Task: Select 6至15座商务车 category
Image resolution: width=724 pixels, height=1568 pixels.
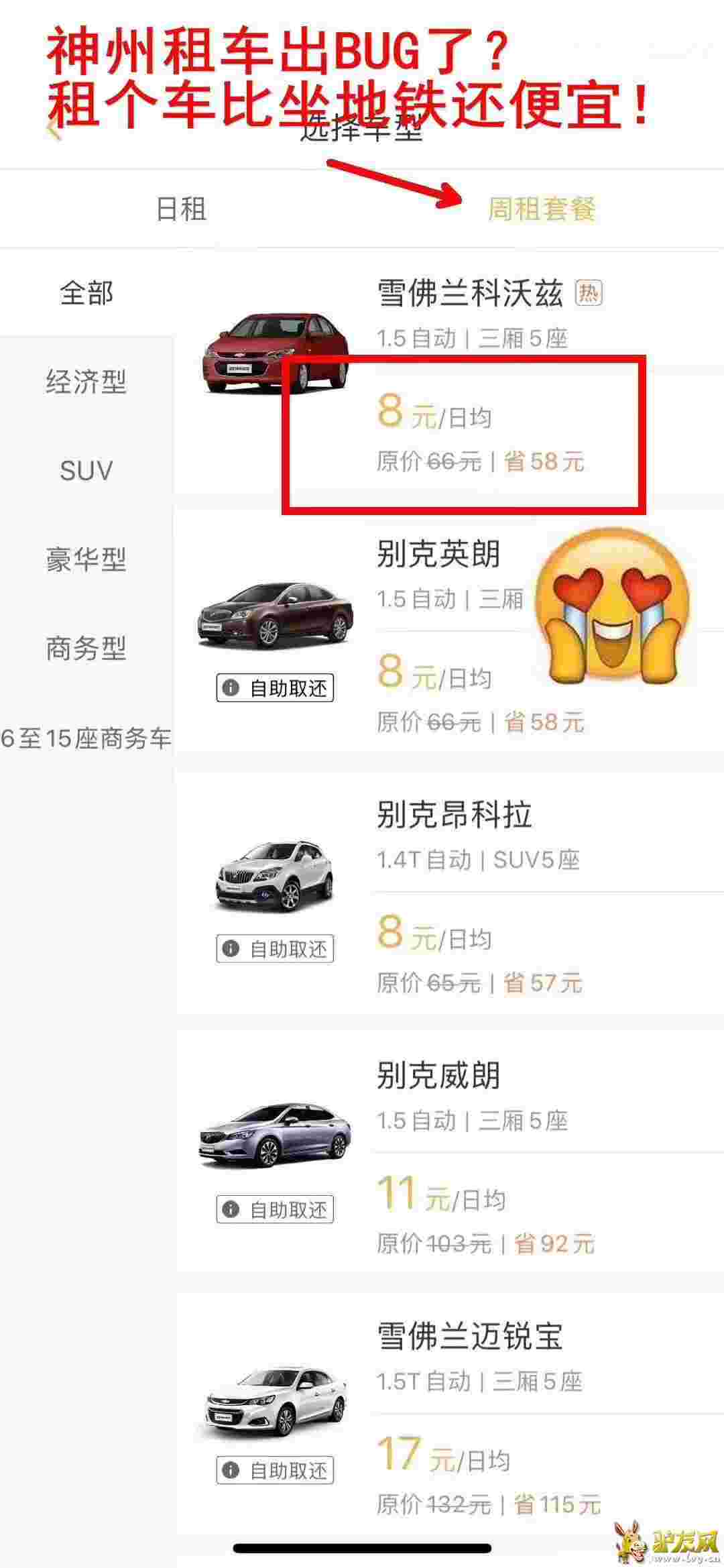Action: (86, 738)
